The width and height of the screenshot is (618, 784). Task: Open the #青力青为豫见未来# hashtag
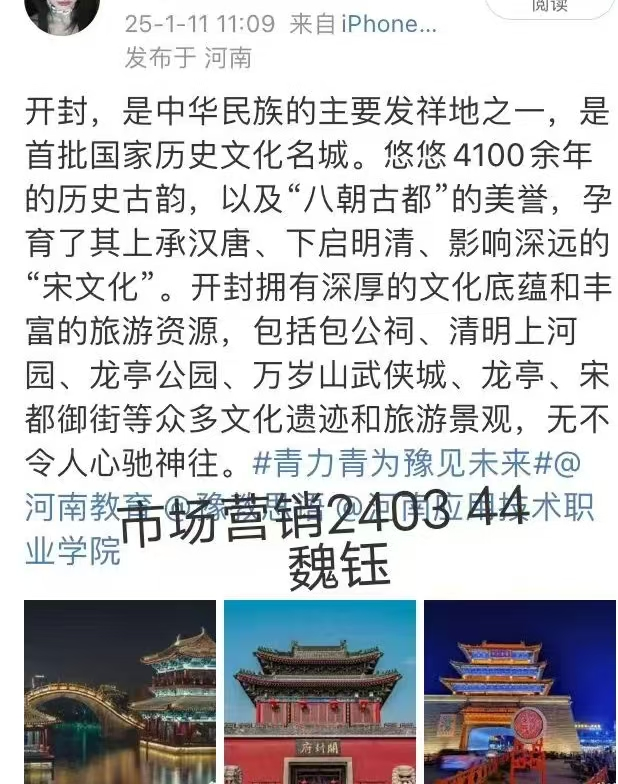410,462
